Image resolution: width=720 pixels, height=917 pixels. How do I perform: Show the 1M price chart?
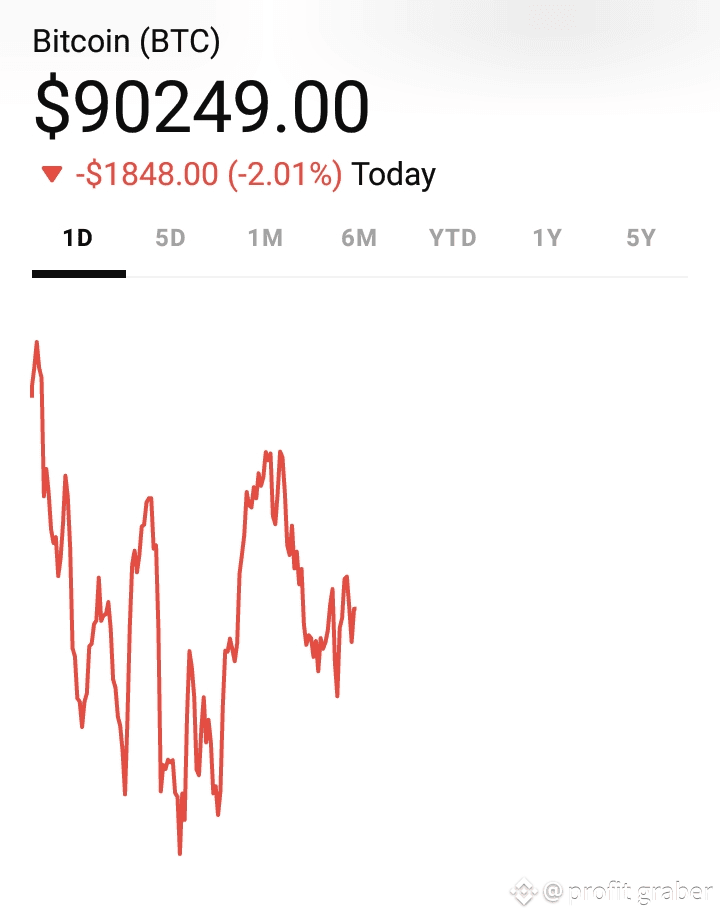(265, 239)
